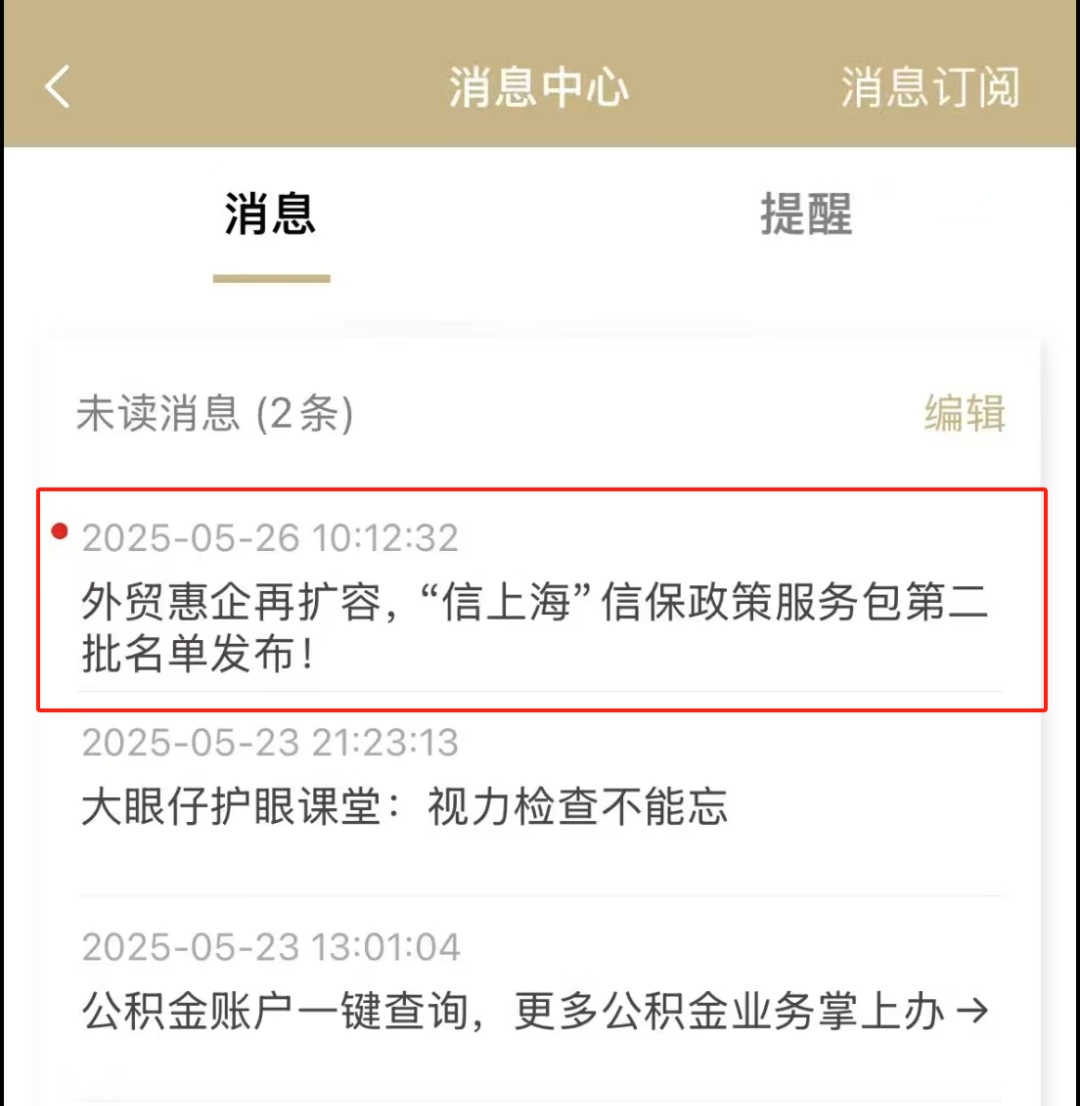Open 消息订阅 settings

click(929, 88)
